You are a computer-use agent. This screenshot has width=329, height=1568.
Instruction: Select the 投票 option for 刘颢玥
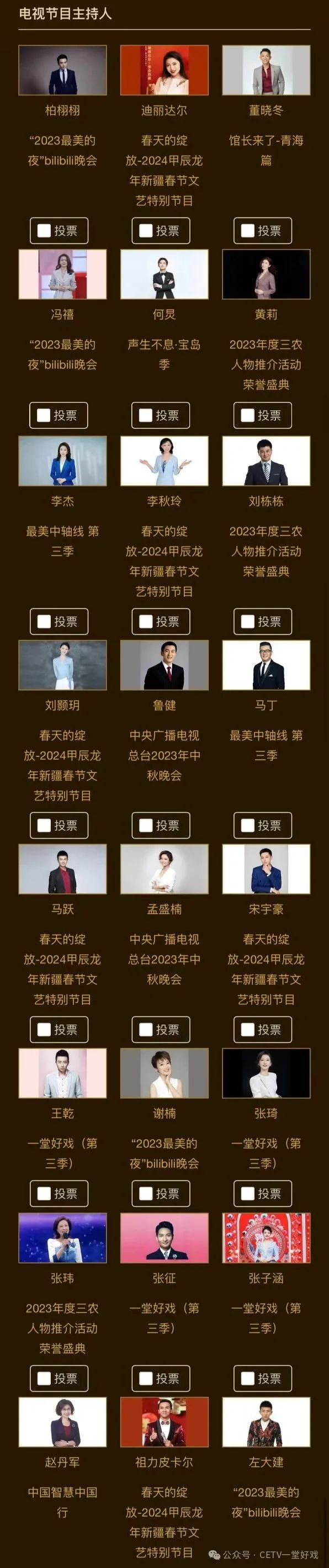tap(59, 825)
